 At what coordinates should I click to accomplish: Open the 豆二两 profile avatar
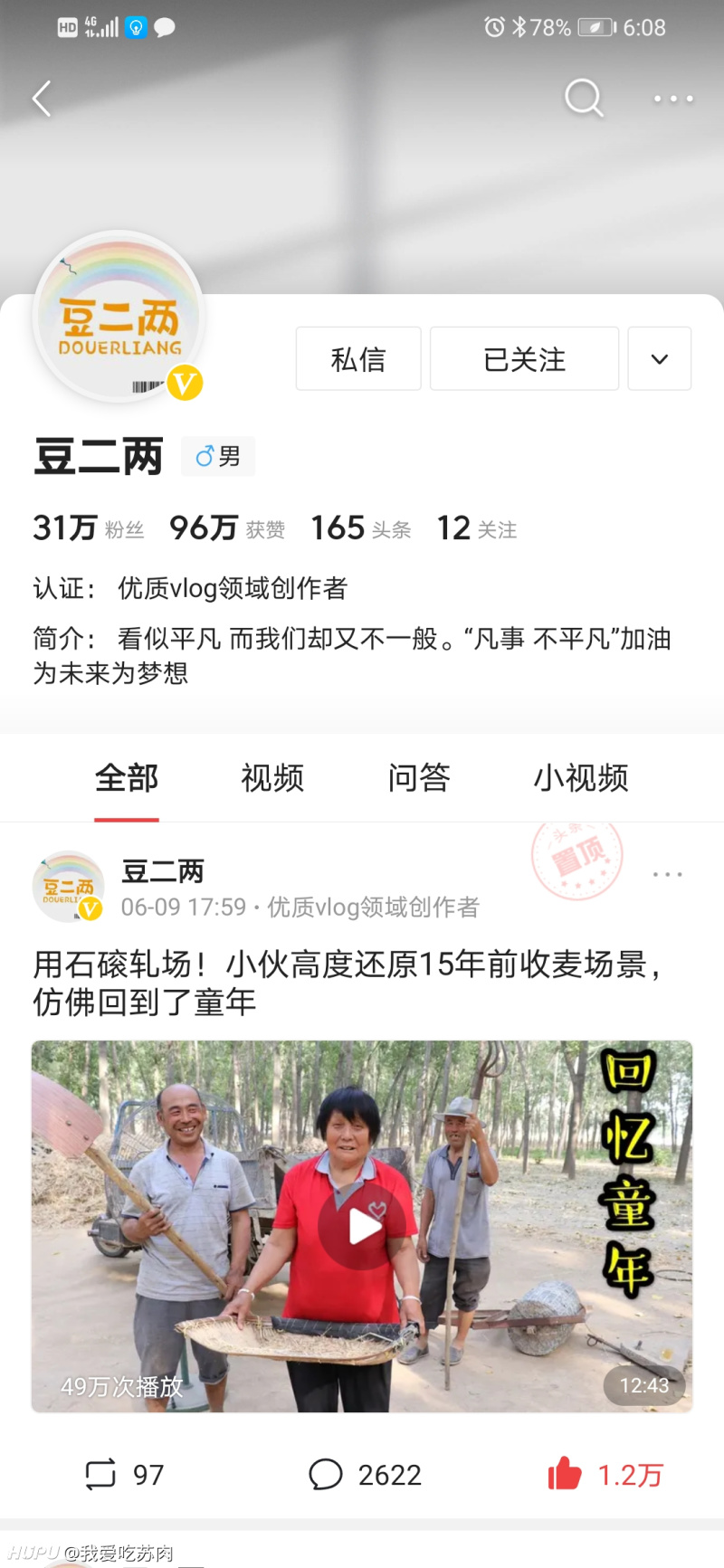pos(119,317)
